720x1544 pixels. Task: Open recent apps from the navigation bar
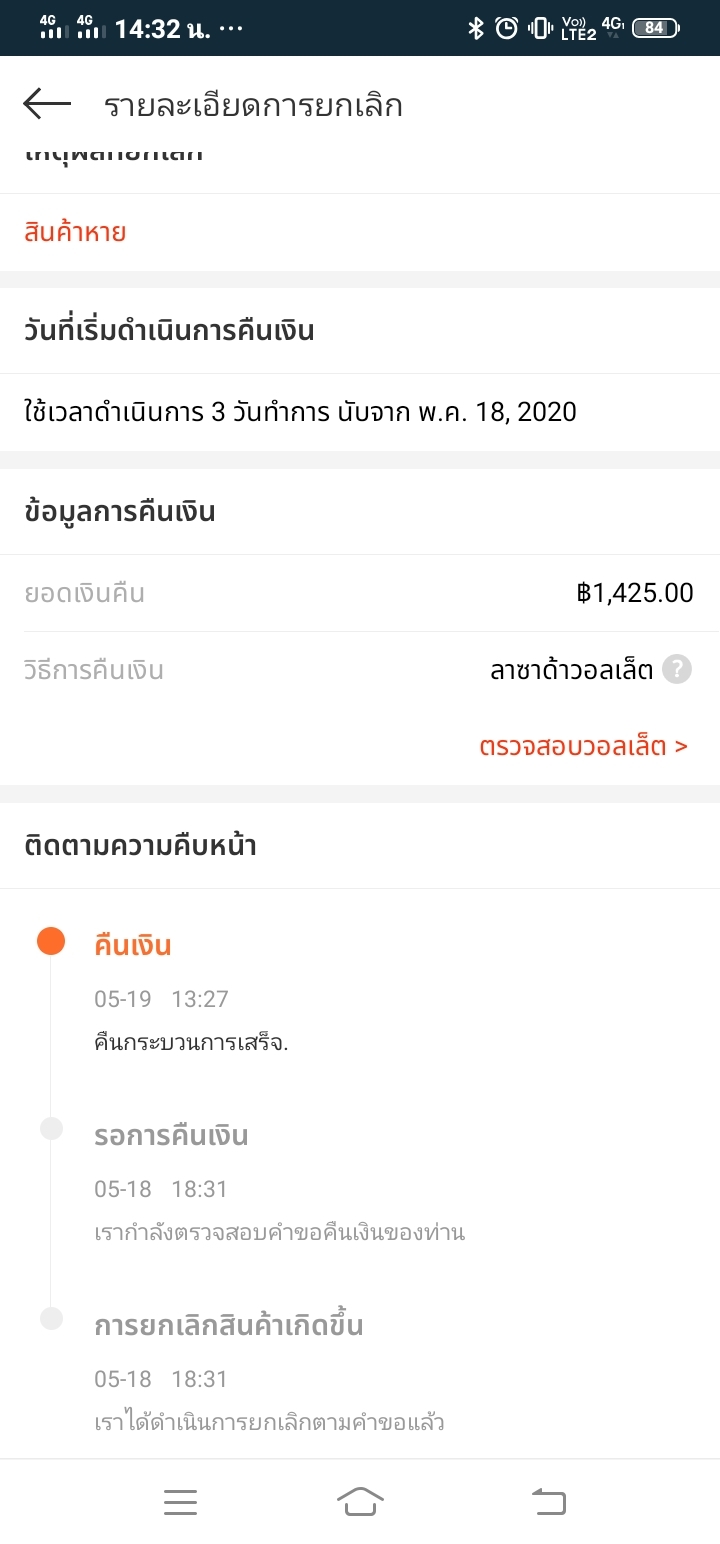[180, 1501]
